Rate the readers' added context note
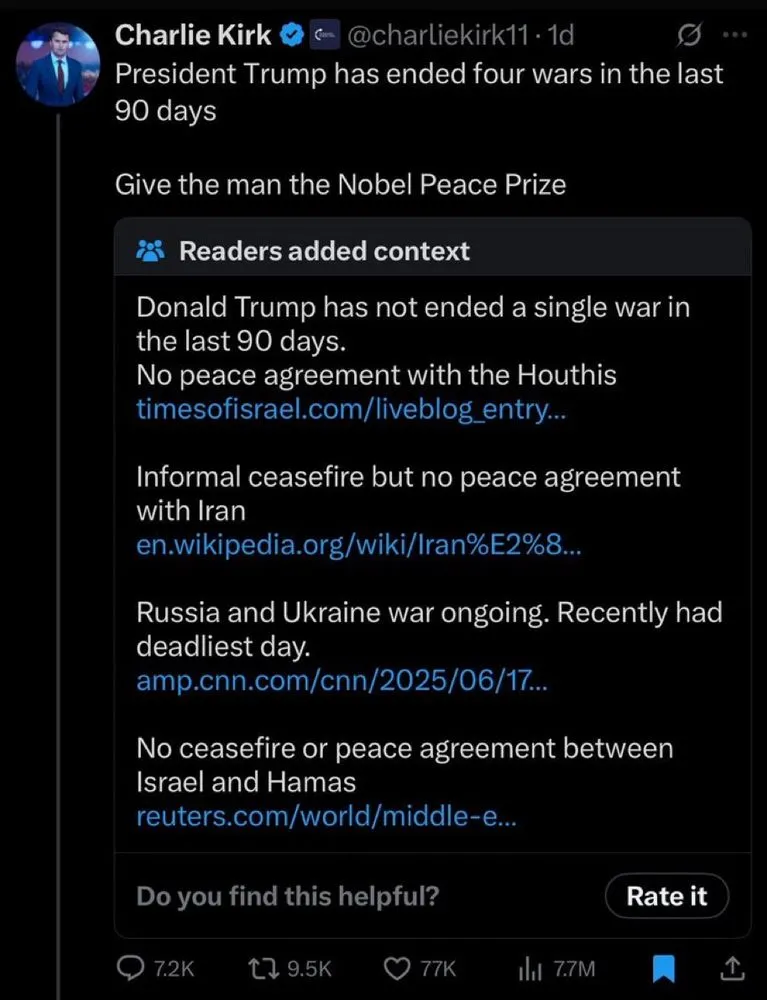Screen dimensions: 767x1000 point(666,896)
